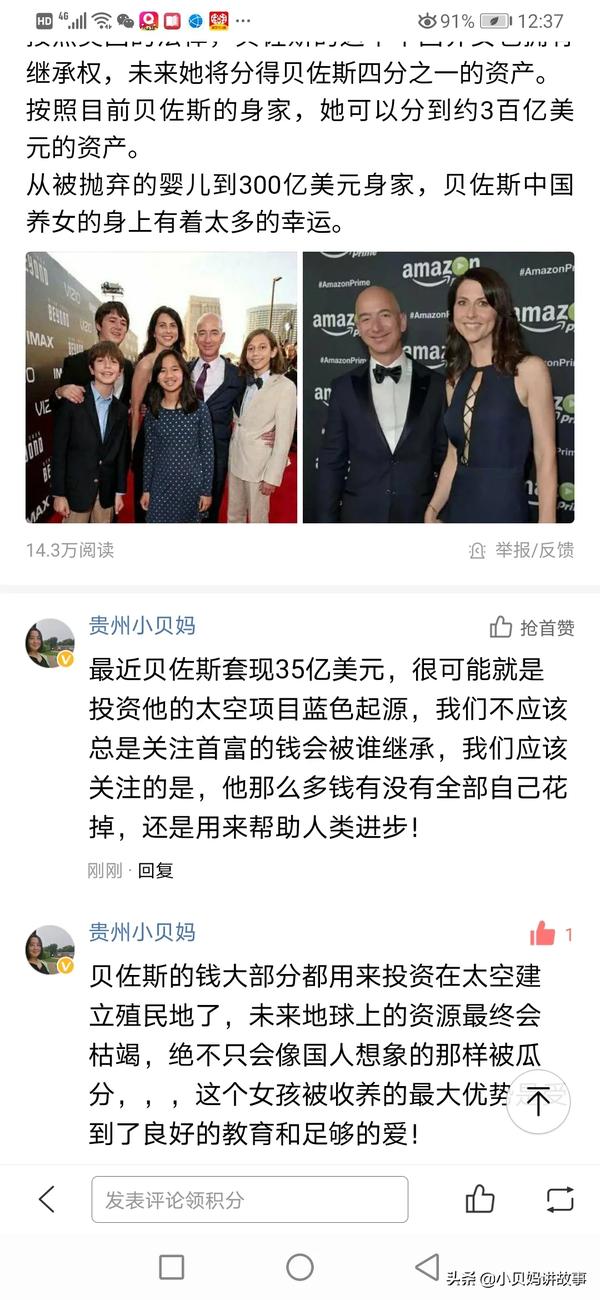Screen dimensions: 600x1300
Task: Tap the 发表评论领积分 comment box
Action: pyautogui.click(x=249, y=1199)
